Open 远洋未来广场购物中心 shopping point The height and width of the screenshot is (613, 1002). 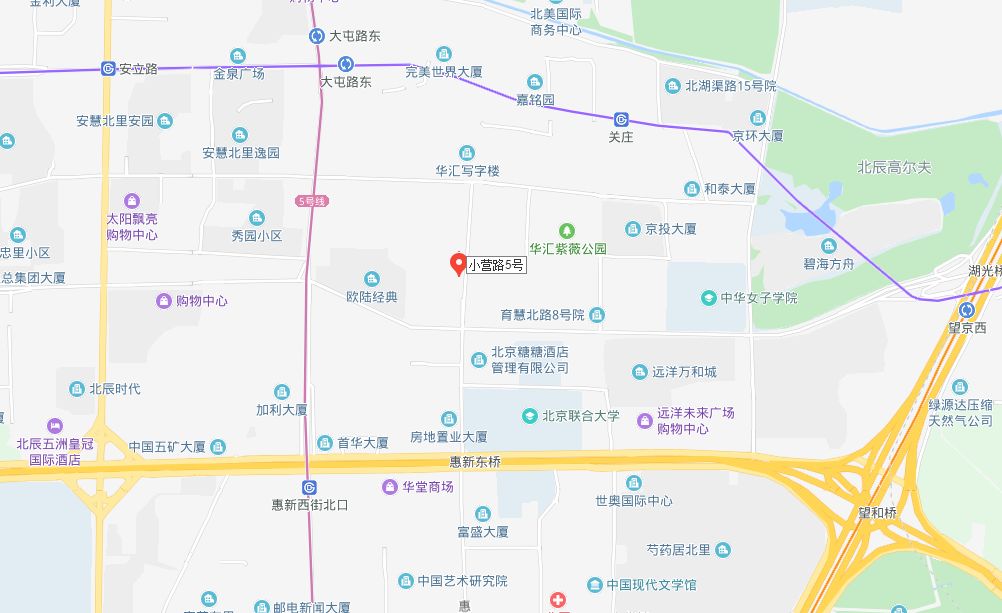[x=645, y=420]
